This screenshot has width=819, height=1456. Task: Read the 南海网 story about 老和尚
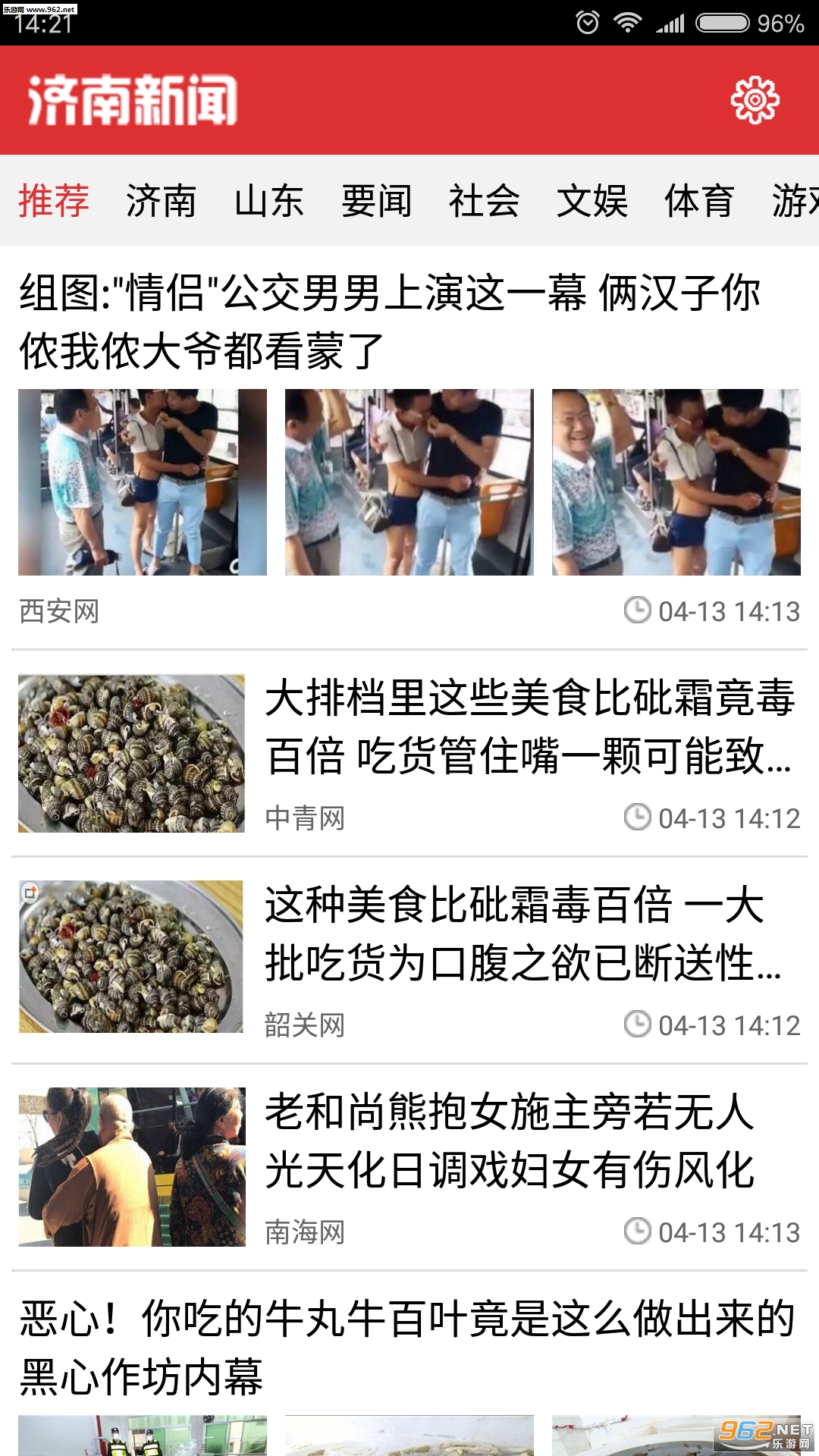coord(510,1141)
